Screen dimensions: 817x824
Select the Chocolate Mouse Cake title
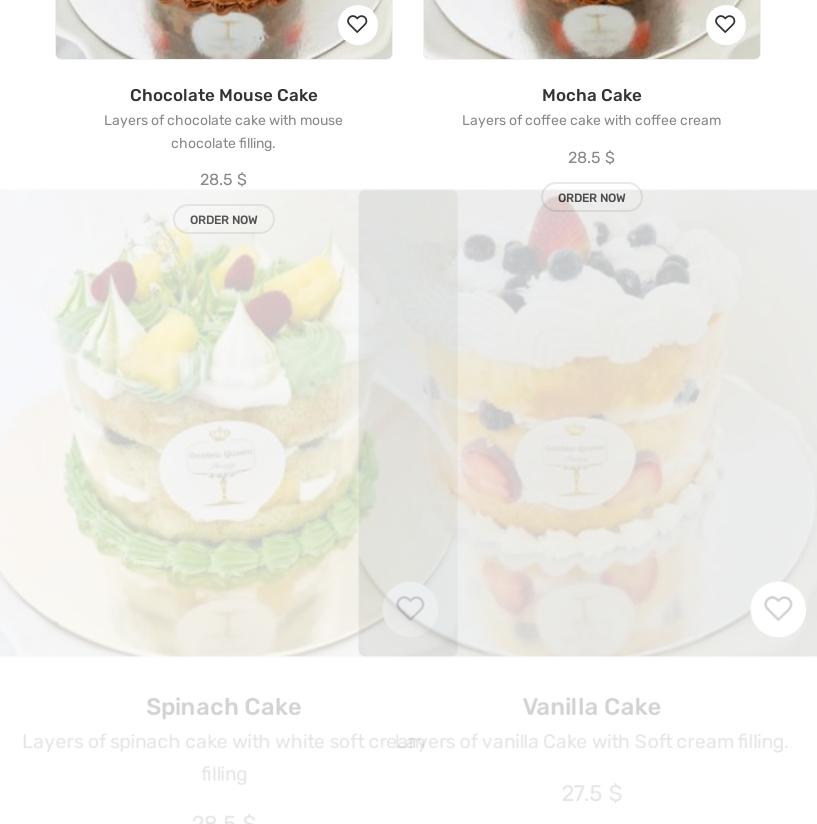[223, 95]
